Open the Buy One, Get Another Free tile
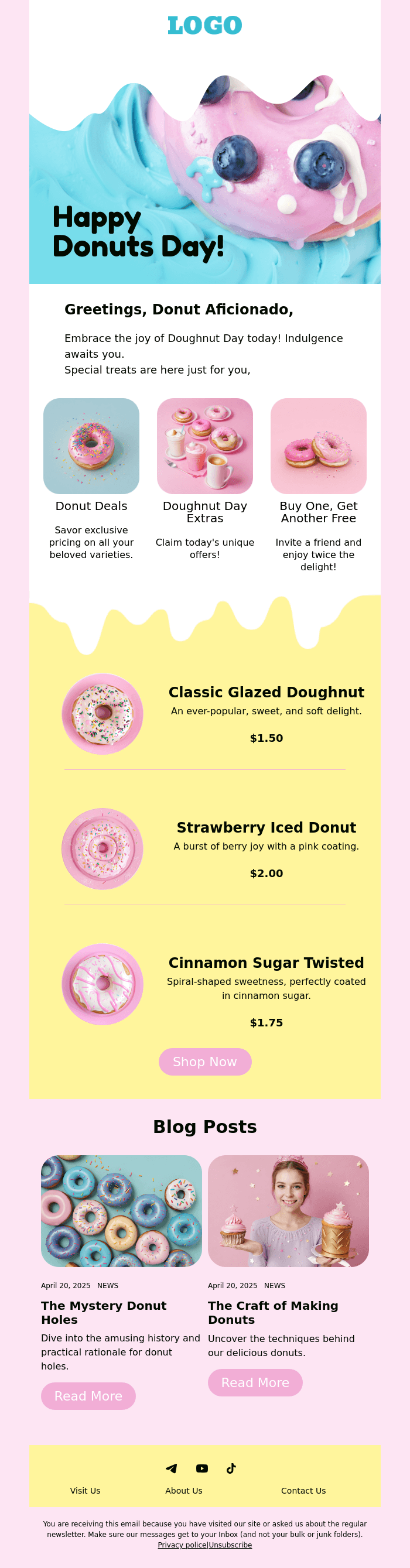410x1568 pixels. pos(318,446)
